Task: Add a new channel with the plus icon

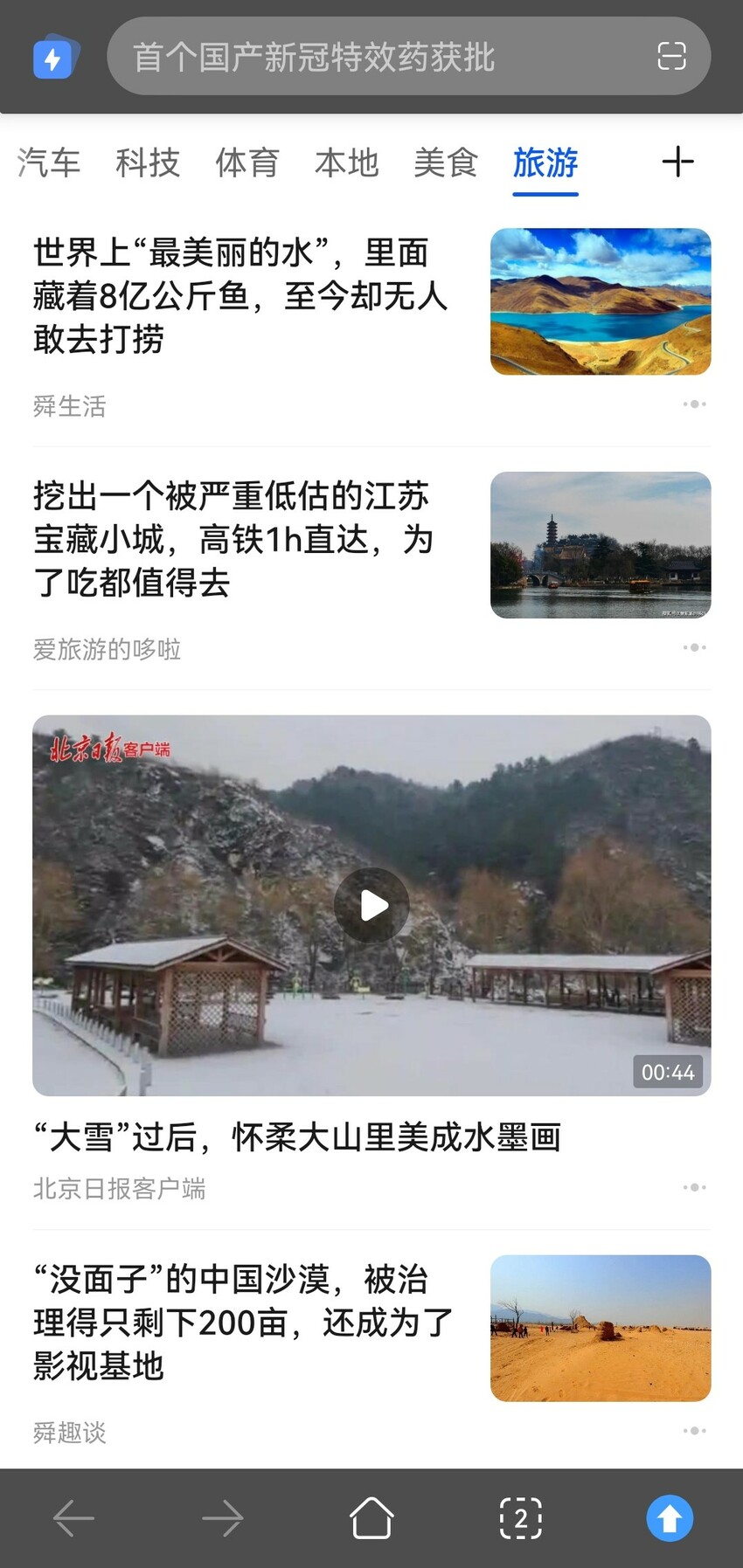Action: point(677,162)
